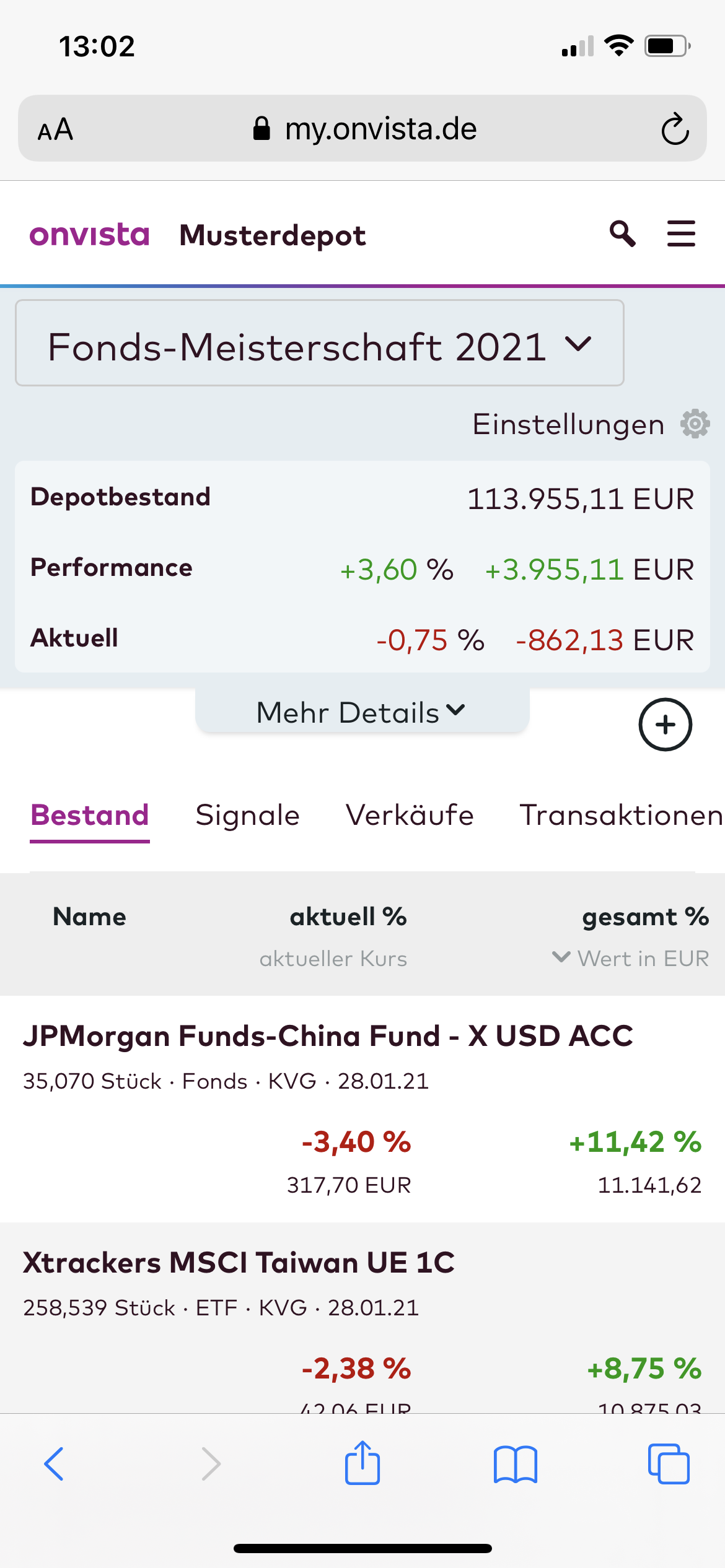The height and width of the screenshot is (1568, 725).
Task: Open Einstellungen gear settings
Action: click(695, 424)
